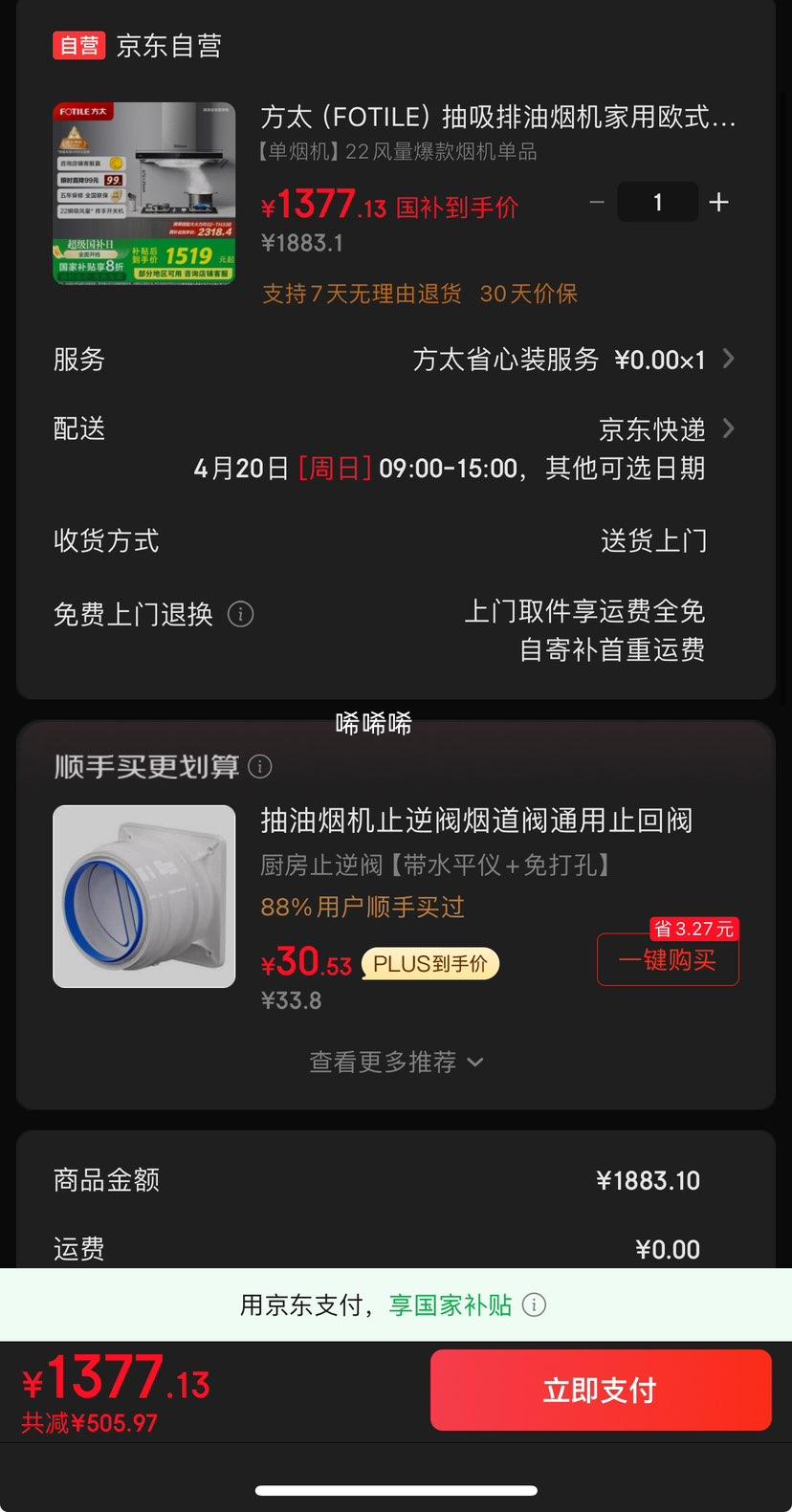Screen dimensions: 792x1512
Task: Click the check valve product thumbnail
Action: [143, 896]
